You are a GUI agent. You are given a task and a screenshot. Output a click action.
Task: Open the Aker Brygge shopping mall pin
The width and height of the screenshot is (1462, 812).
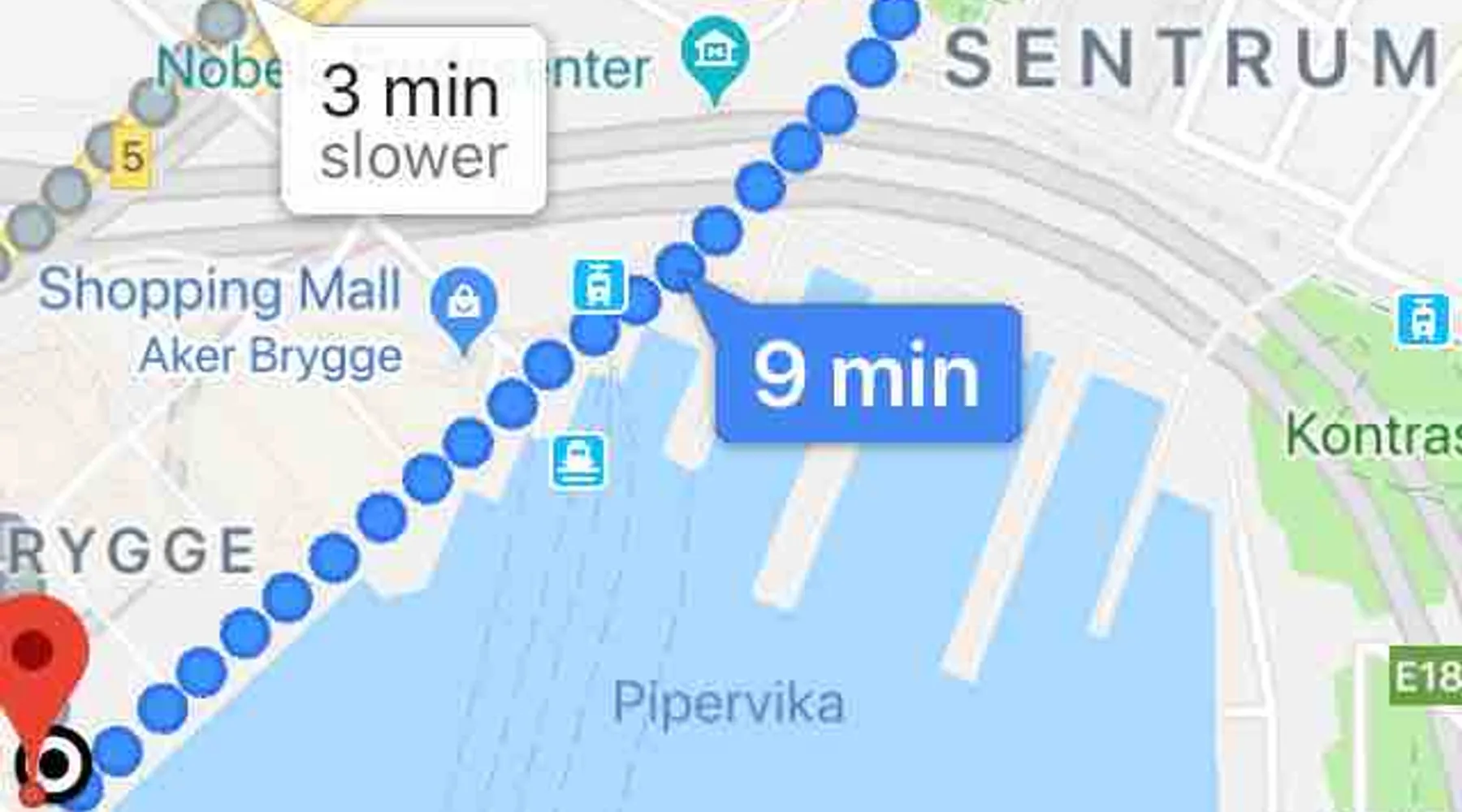(x=464, y=304)
